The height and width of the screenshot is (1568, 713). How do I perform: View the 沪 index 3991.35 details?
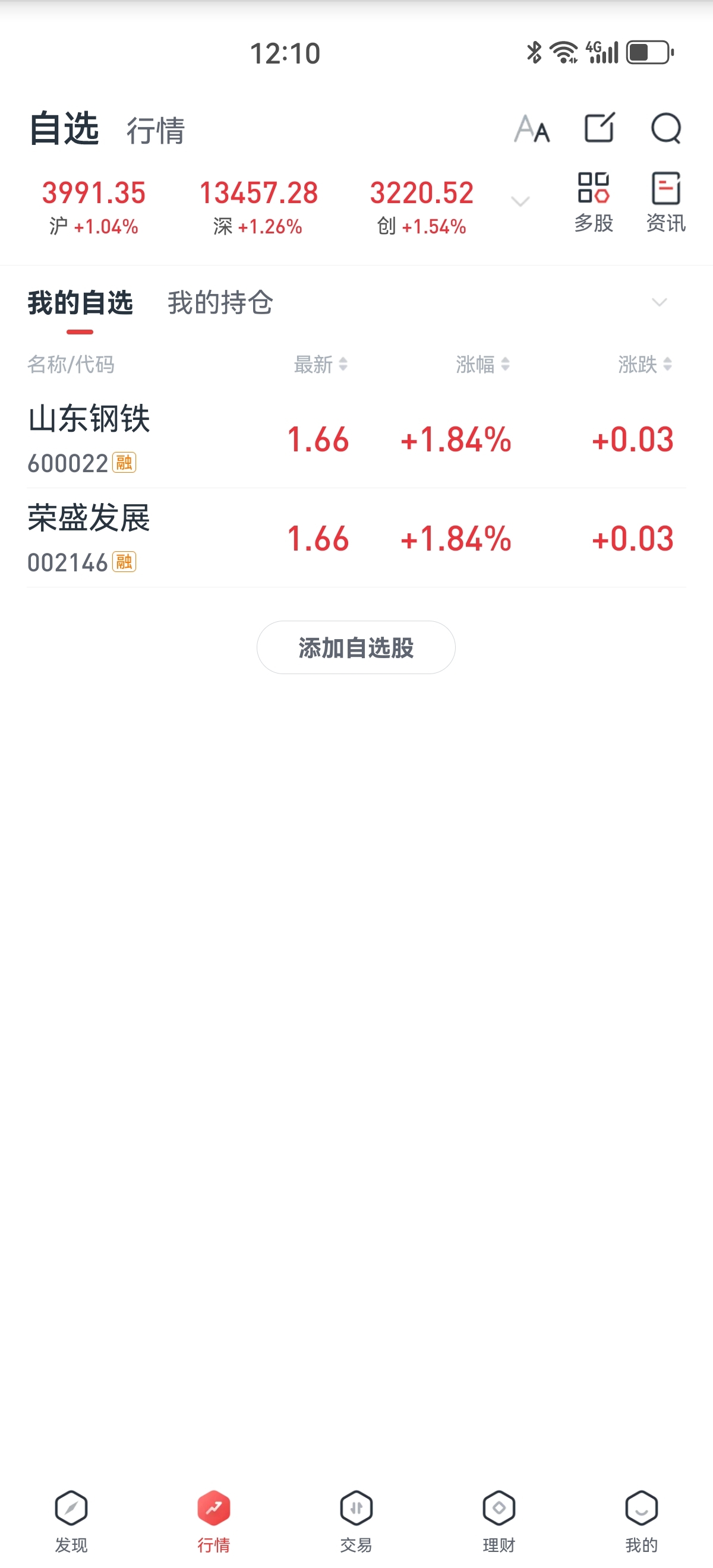pyautogui.click(x=94, y=207)
